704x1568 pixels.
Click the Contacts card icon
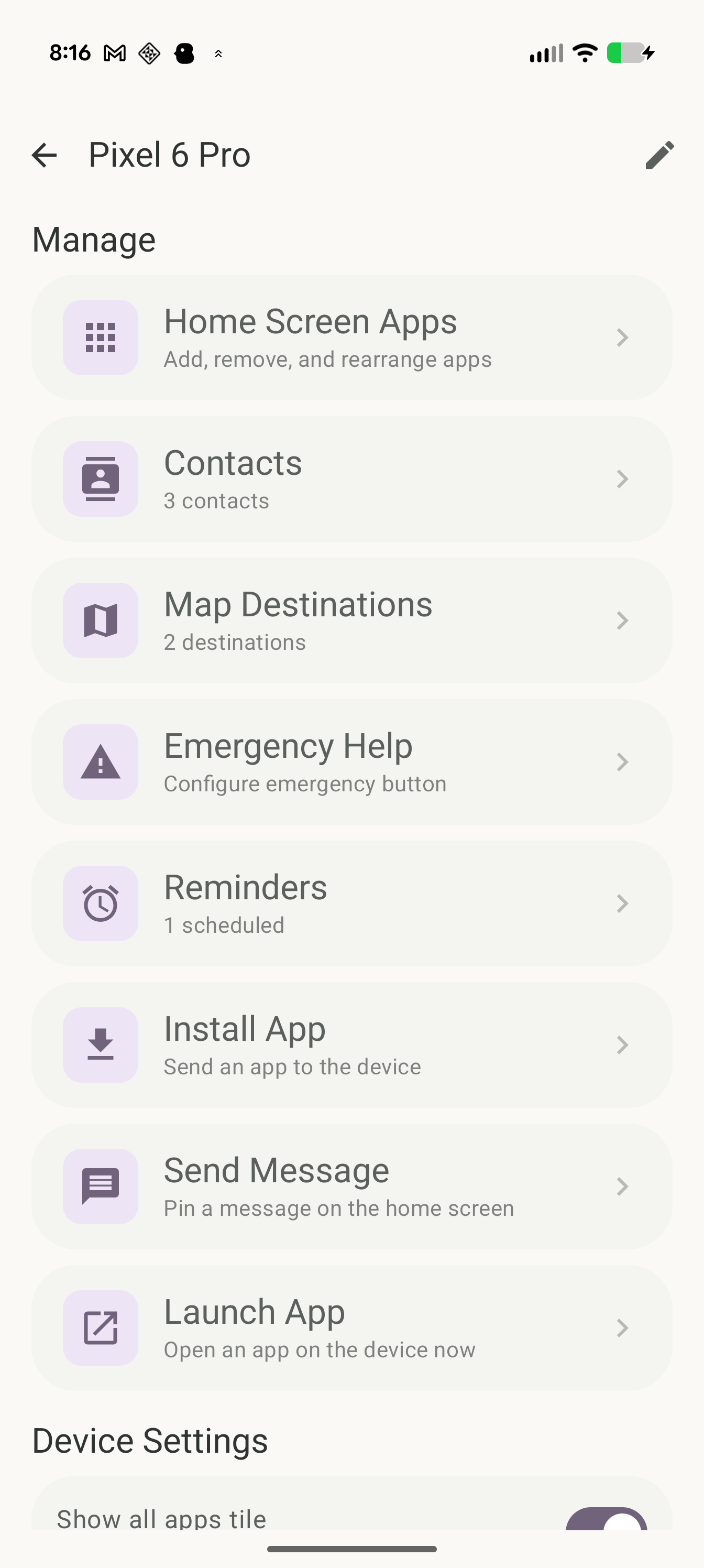pos(101,478)
